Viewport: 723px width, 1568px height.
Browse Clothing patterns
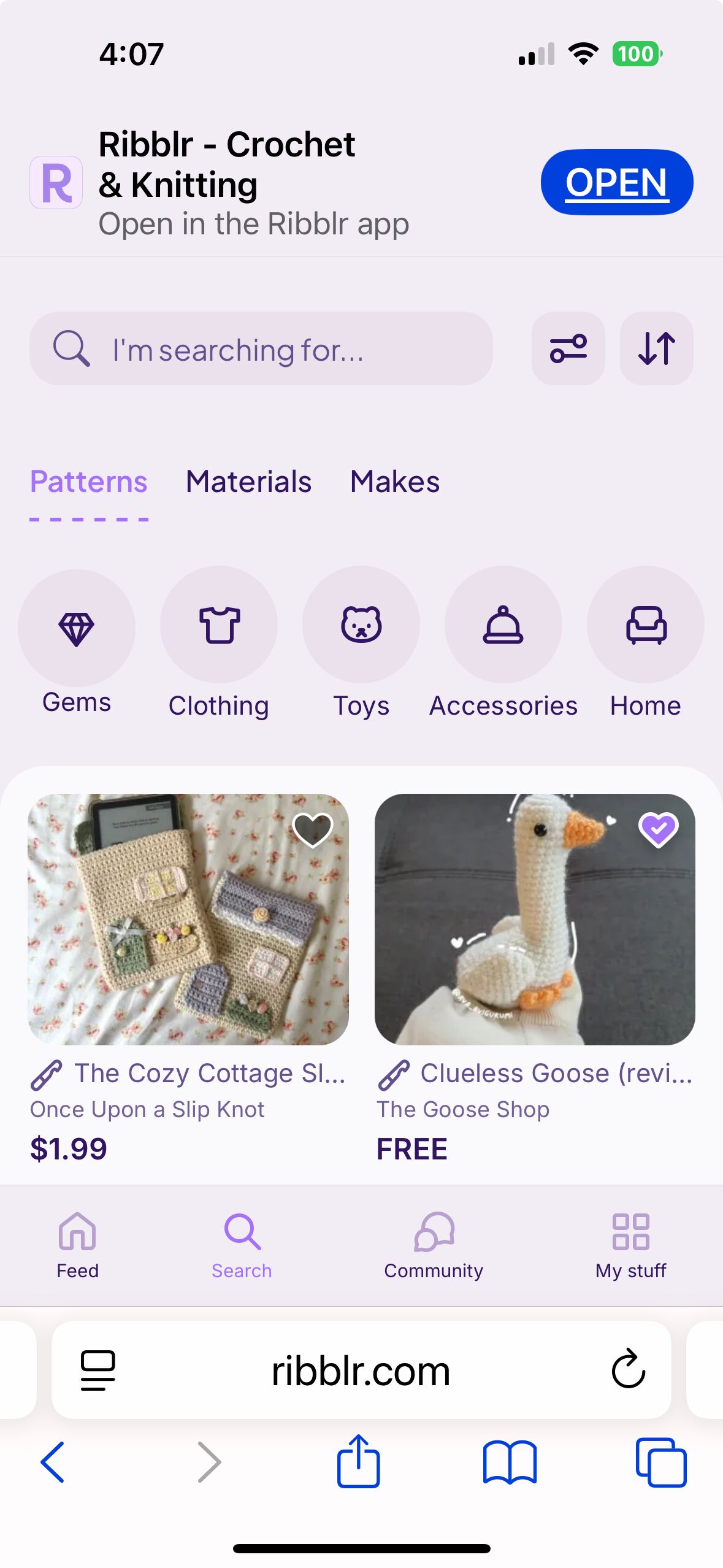[219, 626]
